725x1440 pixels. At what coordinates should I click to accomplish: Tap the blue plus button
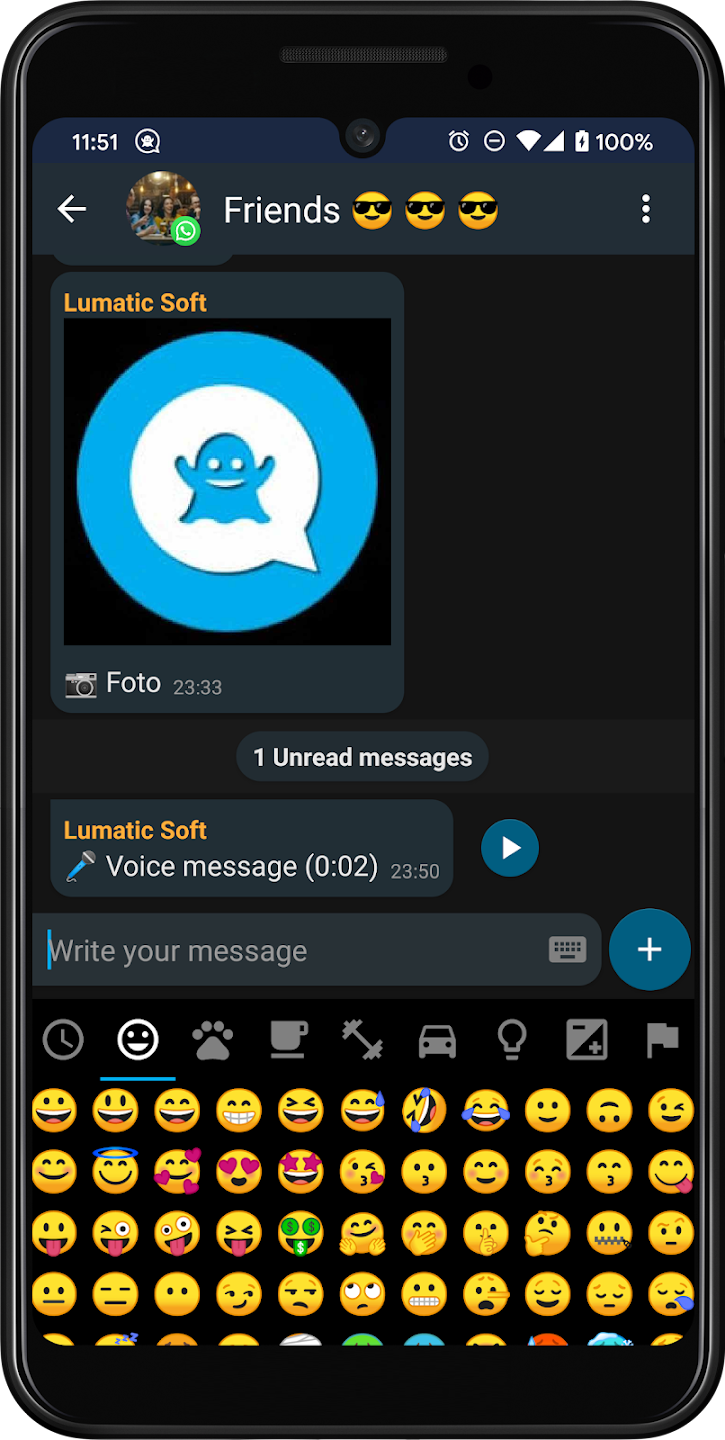pyautogui.click(x=650, y=949)
